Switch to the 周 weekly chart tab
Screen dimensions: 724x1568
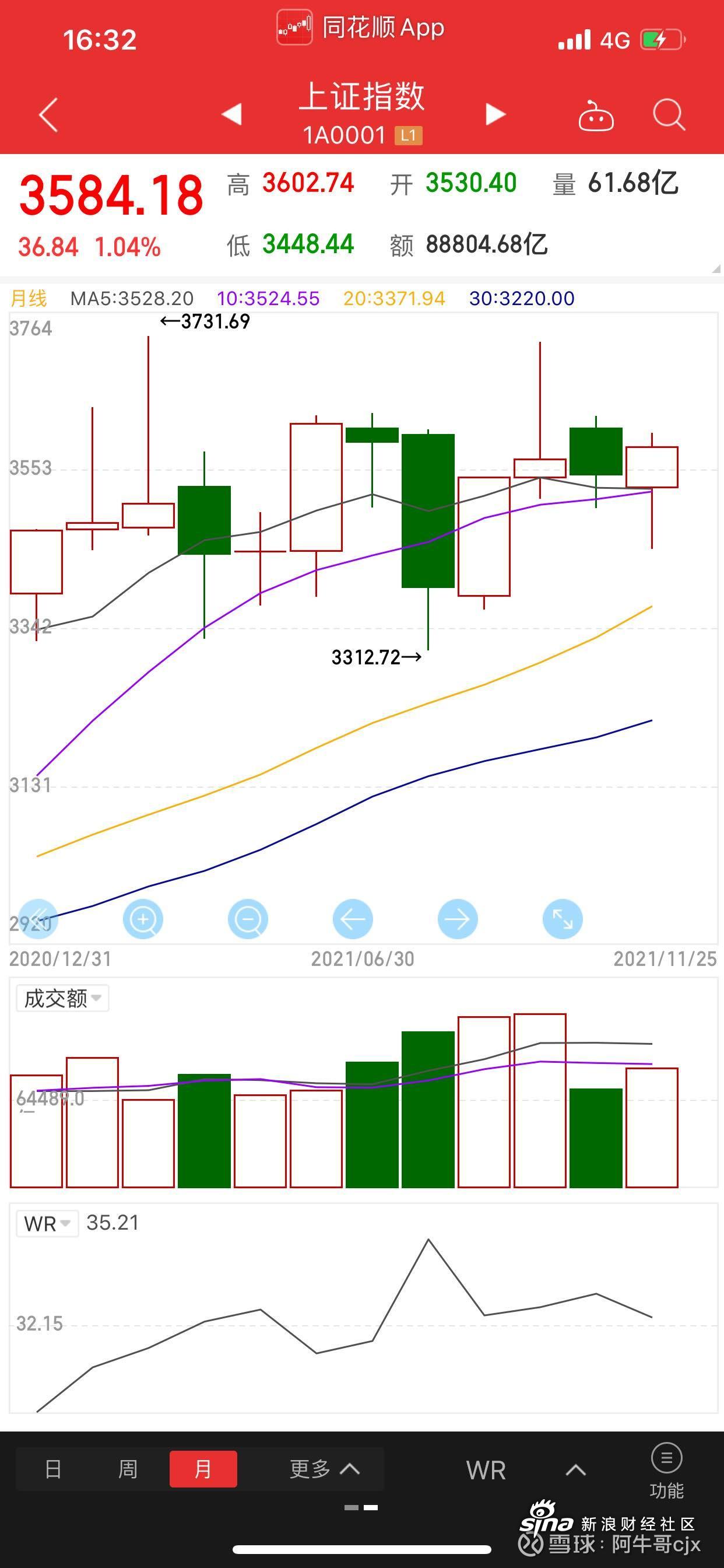tap(128, 1469)
